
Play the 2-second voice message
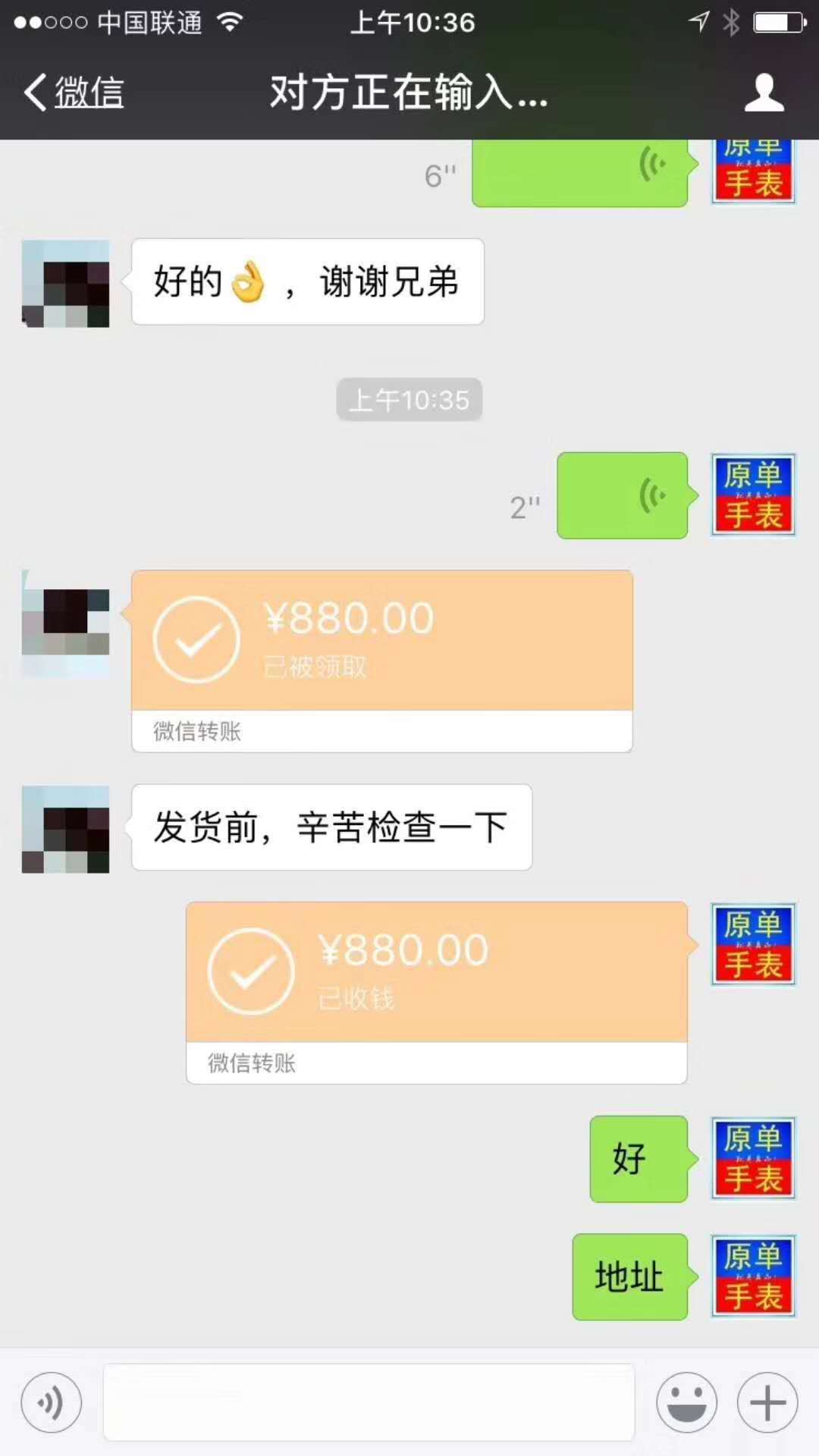[622, 495]
